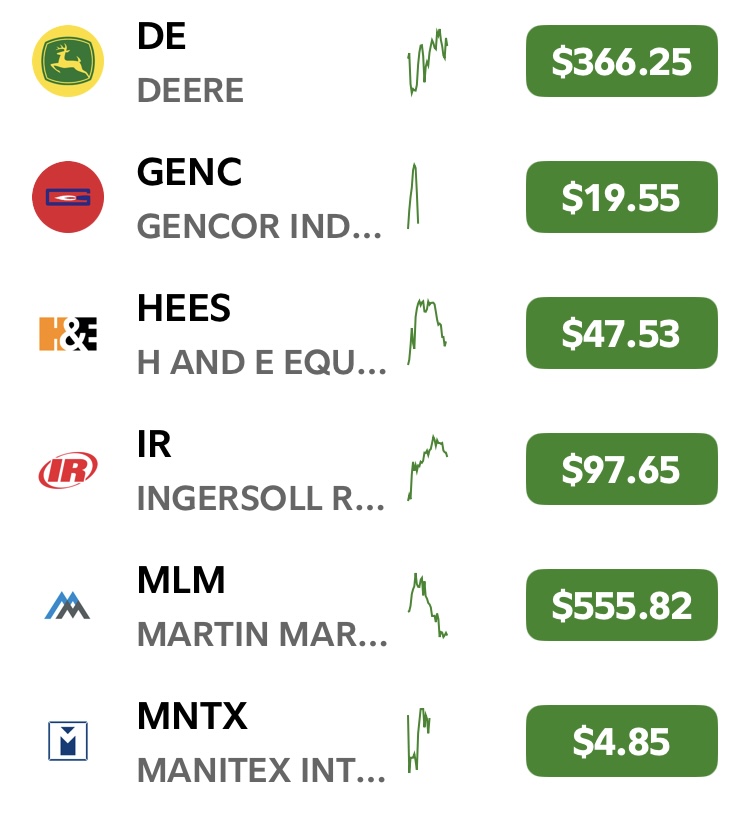
Task: Tap the $97.65 price button
Action: (621, 470)
